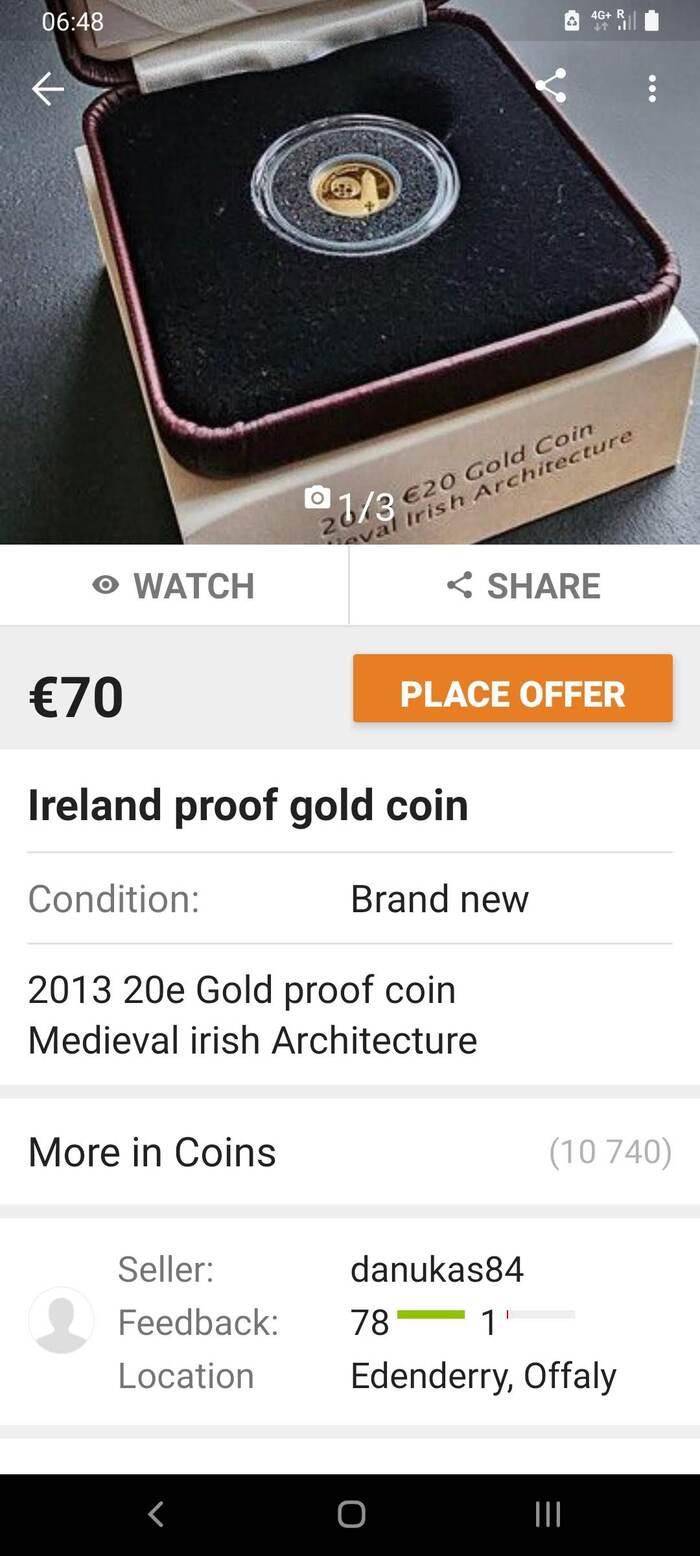Image resolution: width=700 pixels, height=1556 pixels.
Task: Open the gold coin photo gallery
Action: coord(350,300)
